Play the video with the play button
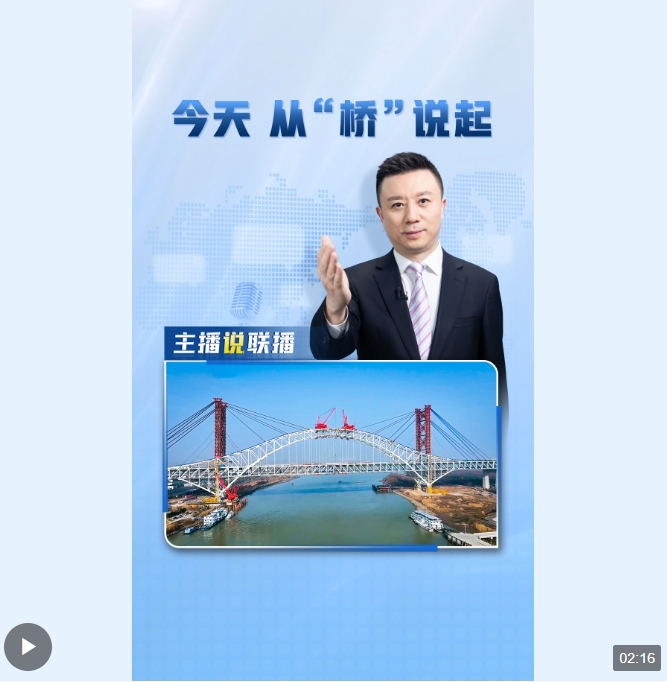Screen dimensions: 667x682 [28, 647]
